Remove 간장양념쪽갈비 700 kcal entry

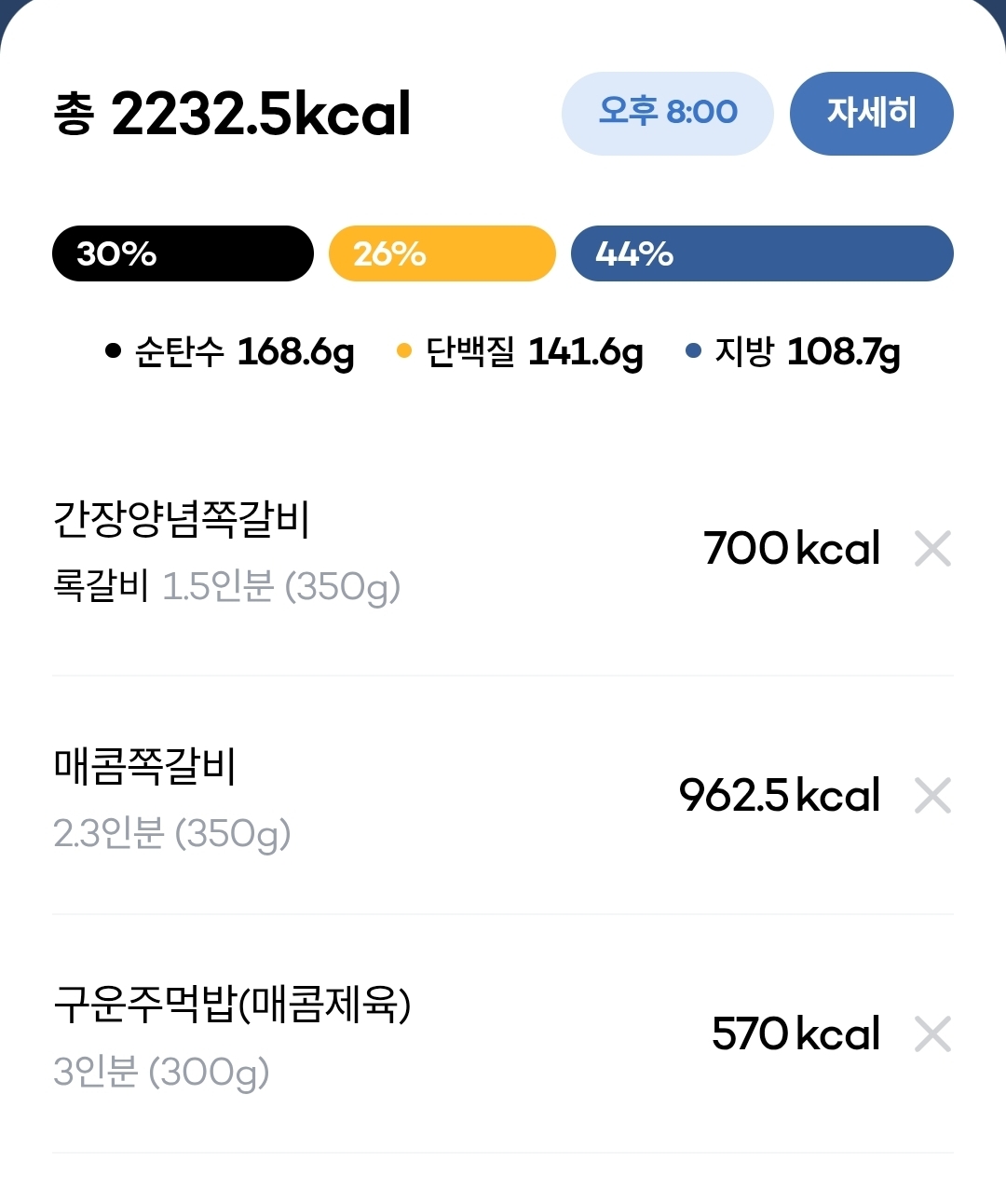(932, 549)
